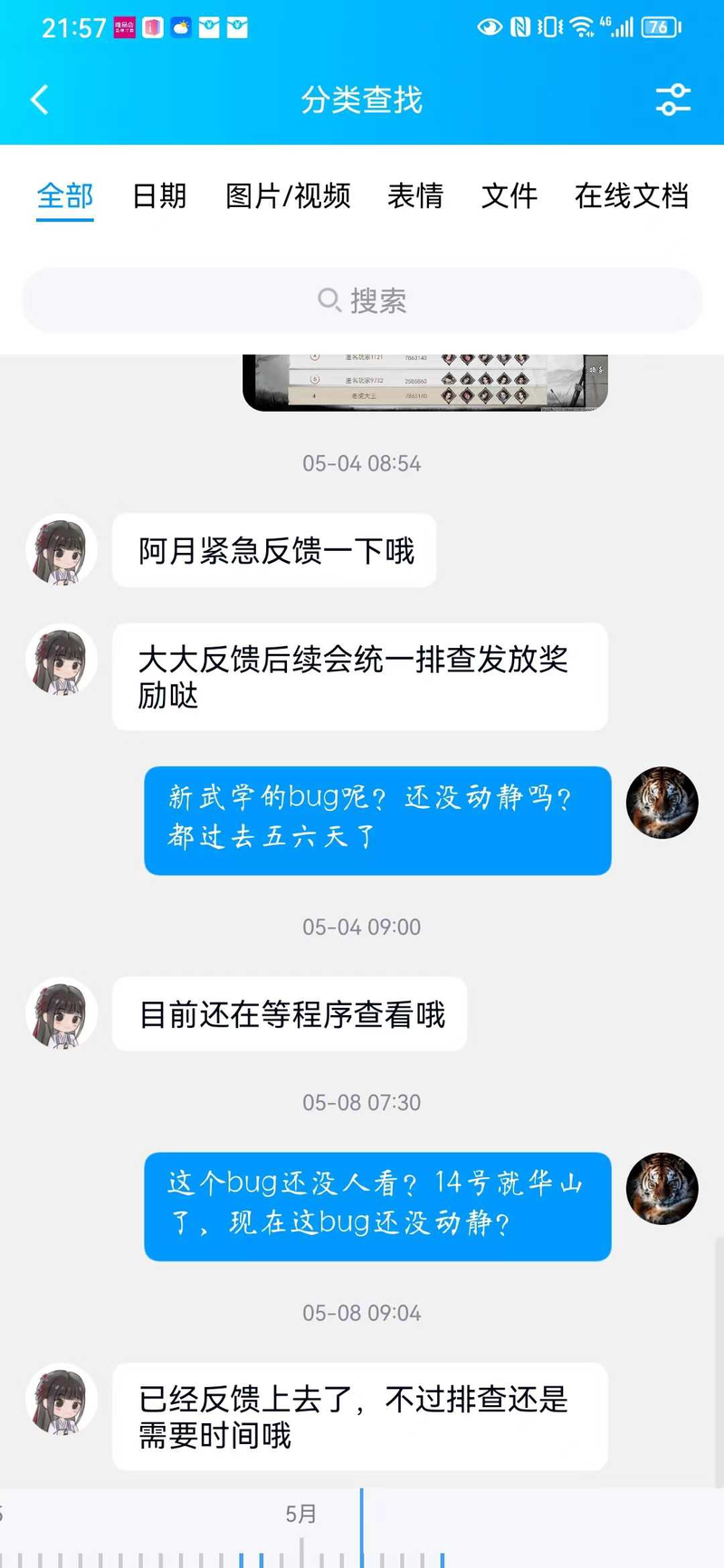View the 在线文档 tab
The width and height of the screenshot is (724, 1568).
click(x=632, y=195)
